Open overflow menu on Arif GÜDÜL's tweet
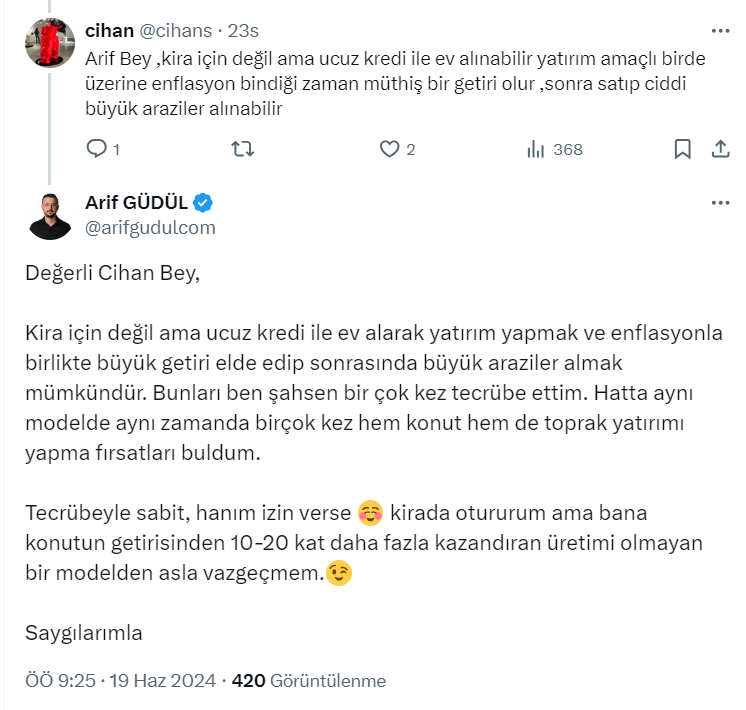 click(720, 203)
